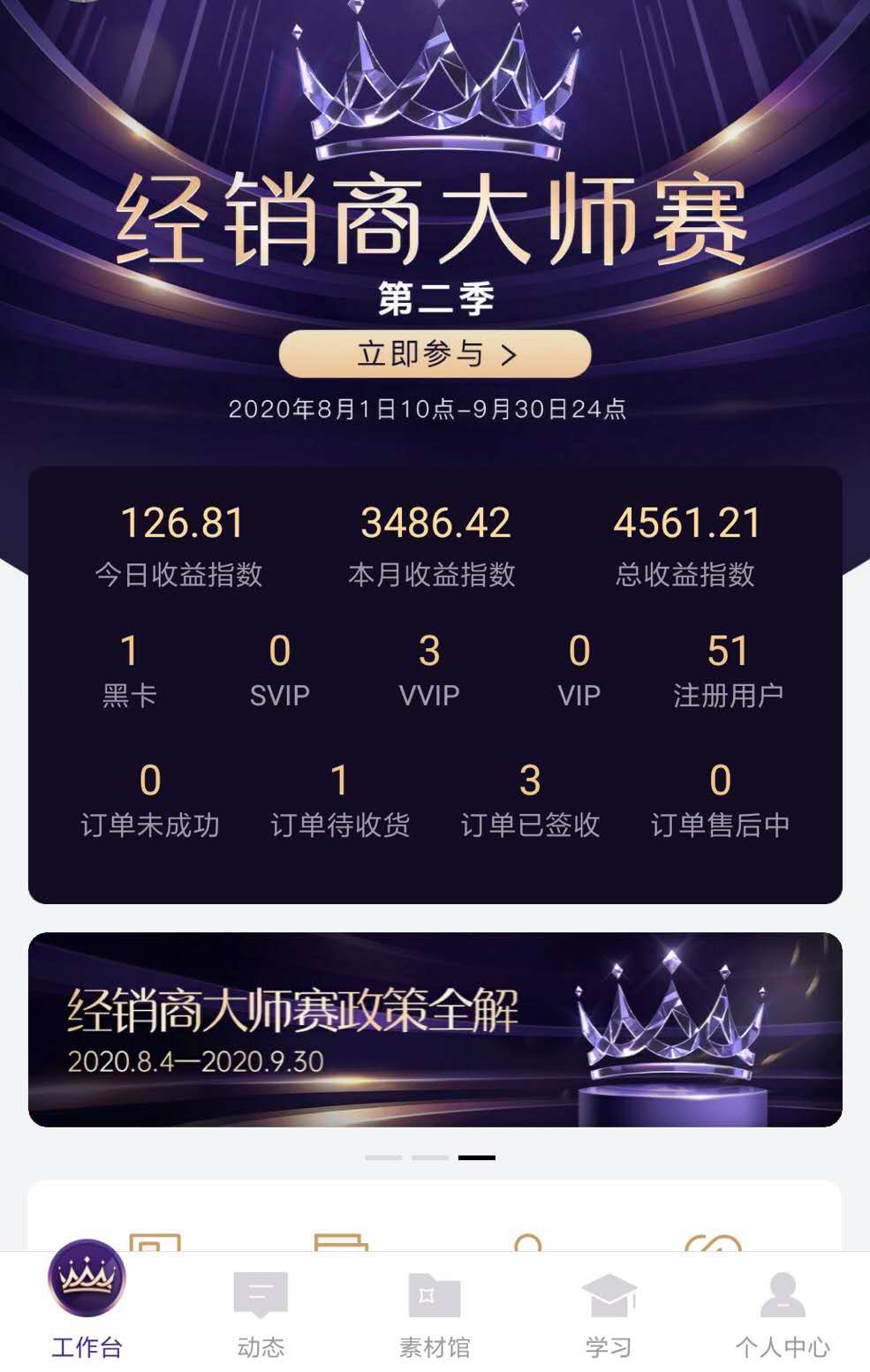Image resolution: width=870 pixels, height=1372 pixels.
Task: Select the 工作台 tab
Action: (x=87, y=1305)
